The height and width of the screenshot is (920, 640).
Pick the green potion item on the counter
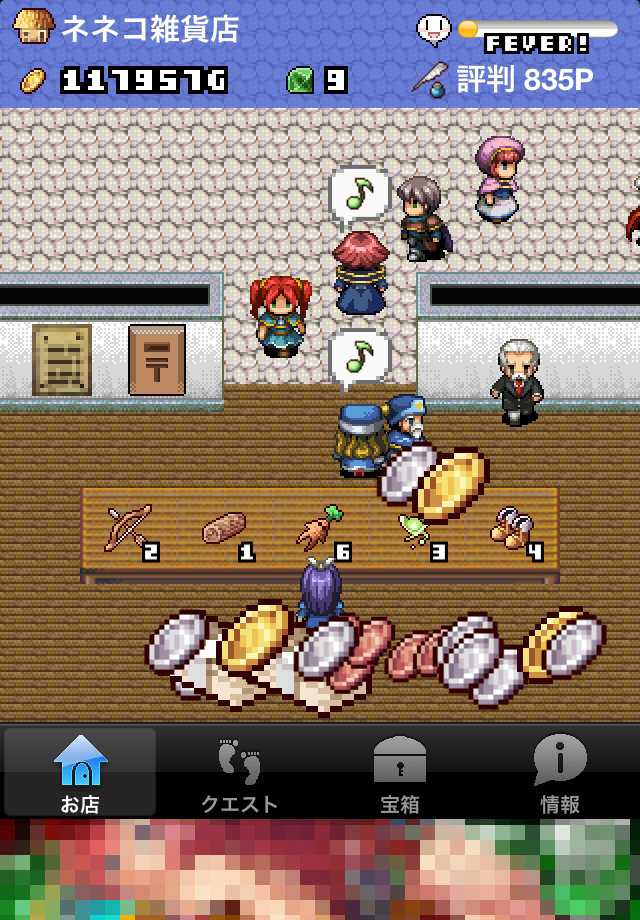(x=416, y=528)
